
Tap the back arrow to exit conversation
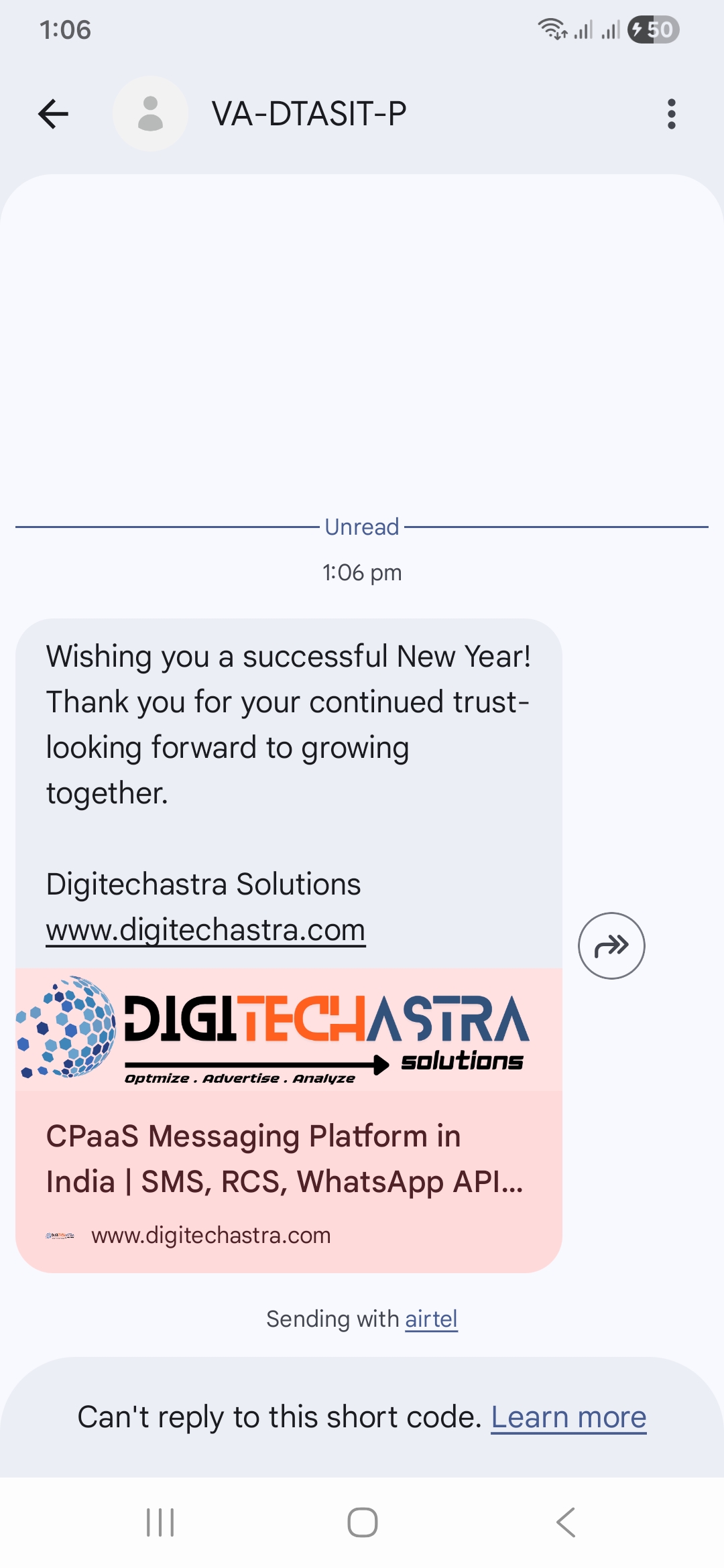click(52, 113)
